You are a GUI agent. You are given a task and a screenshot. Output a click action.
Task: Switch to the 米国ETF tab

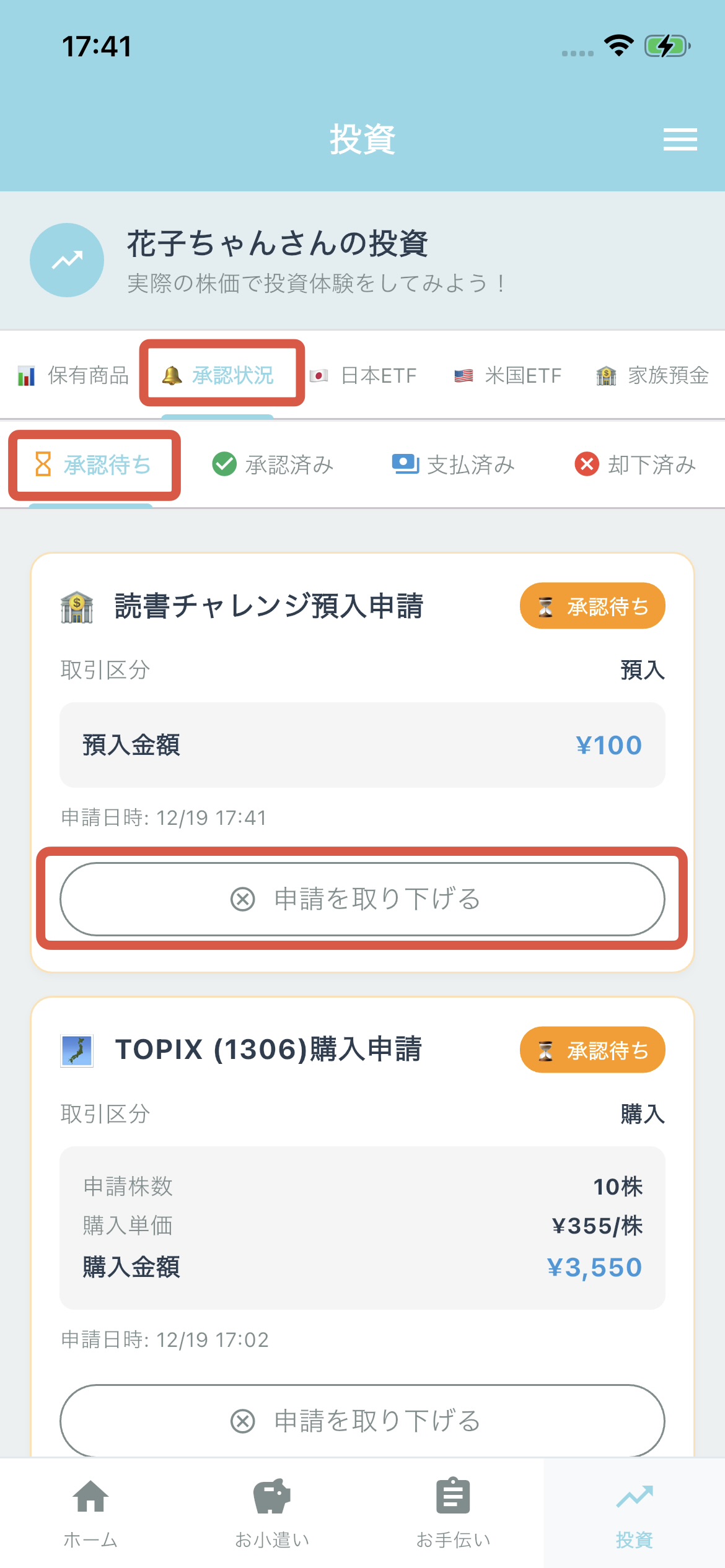508,375
